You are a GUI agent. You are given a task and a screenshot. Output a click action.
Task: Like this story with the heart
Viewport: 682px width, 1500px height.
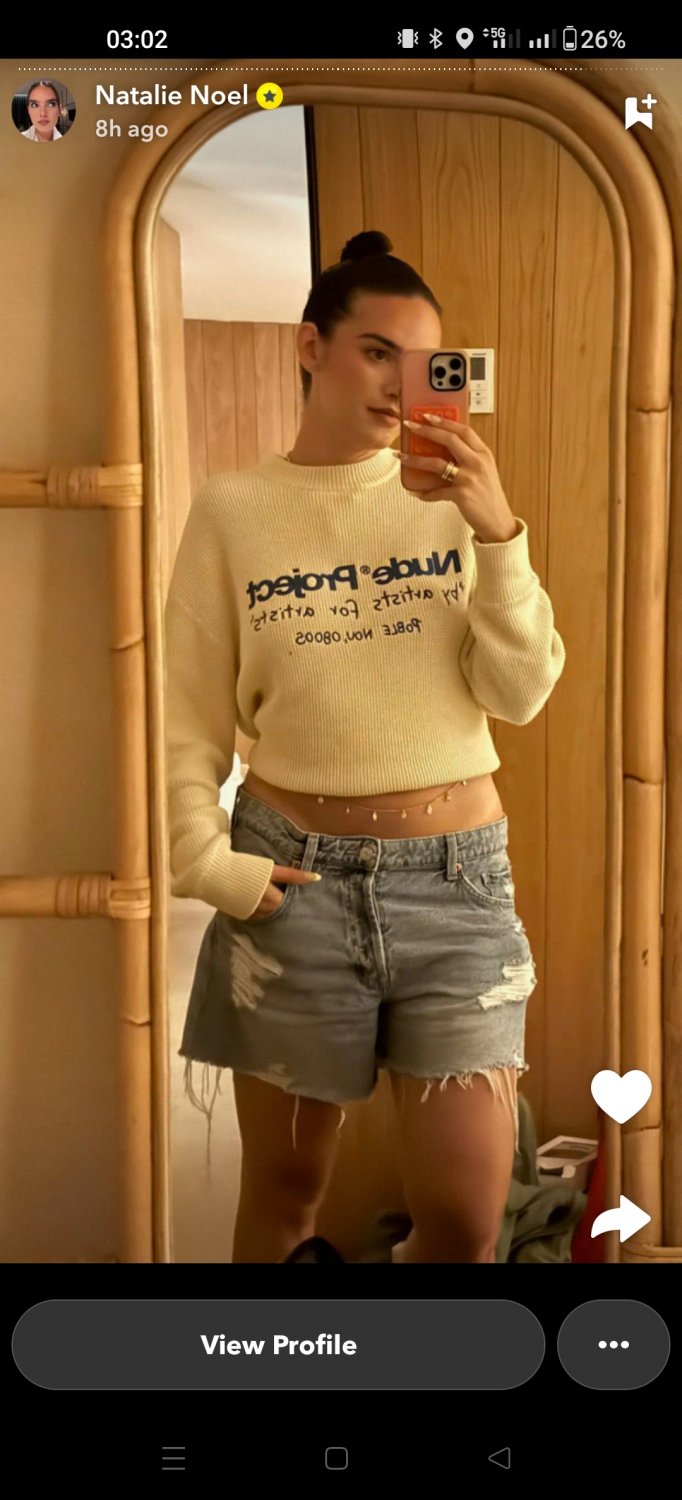point(621,1096)
